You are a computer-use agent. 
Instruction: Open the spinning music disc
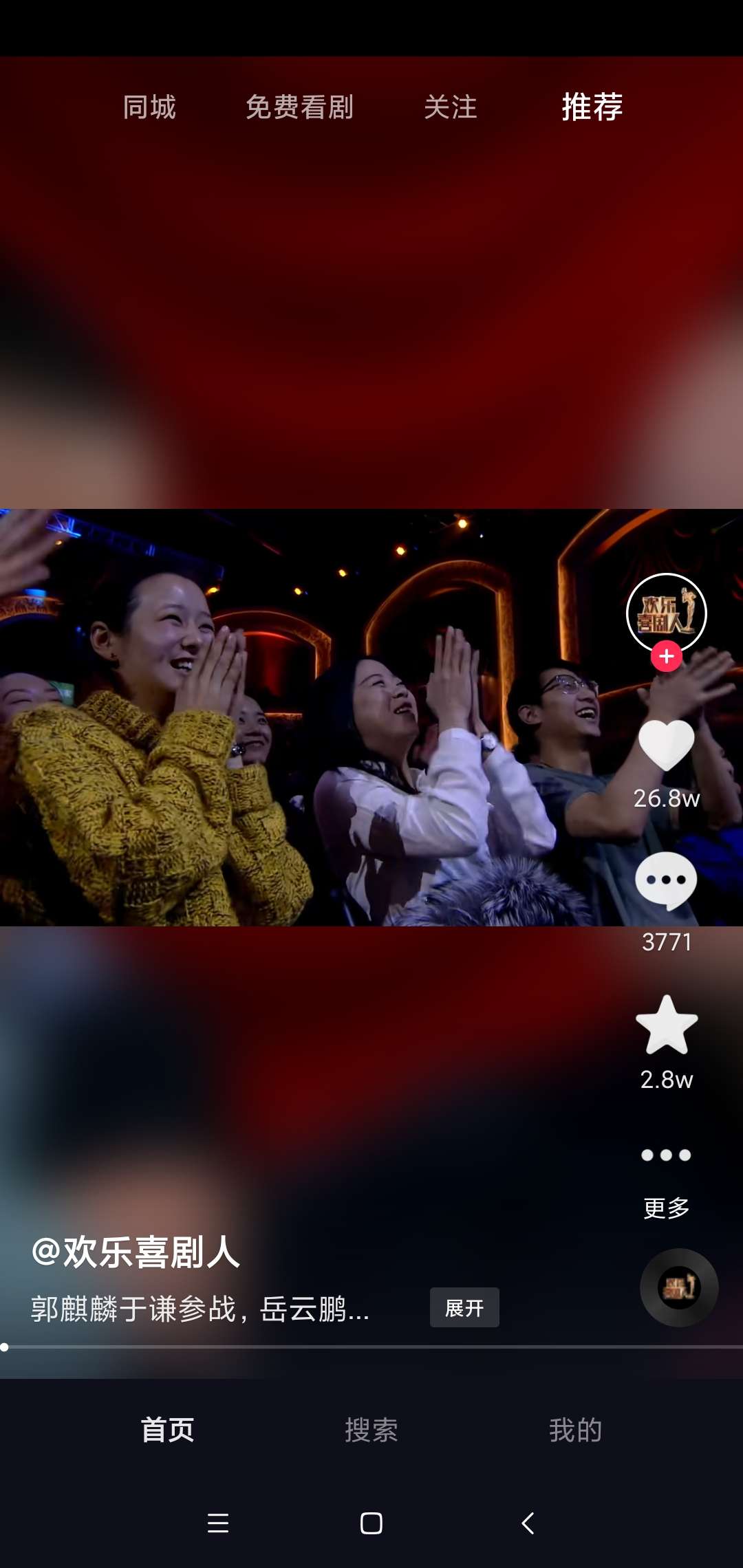679,1287
